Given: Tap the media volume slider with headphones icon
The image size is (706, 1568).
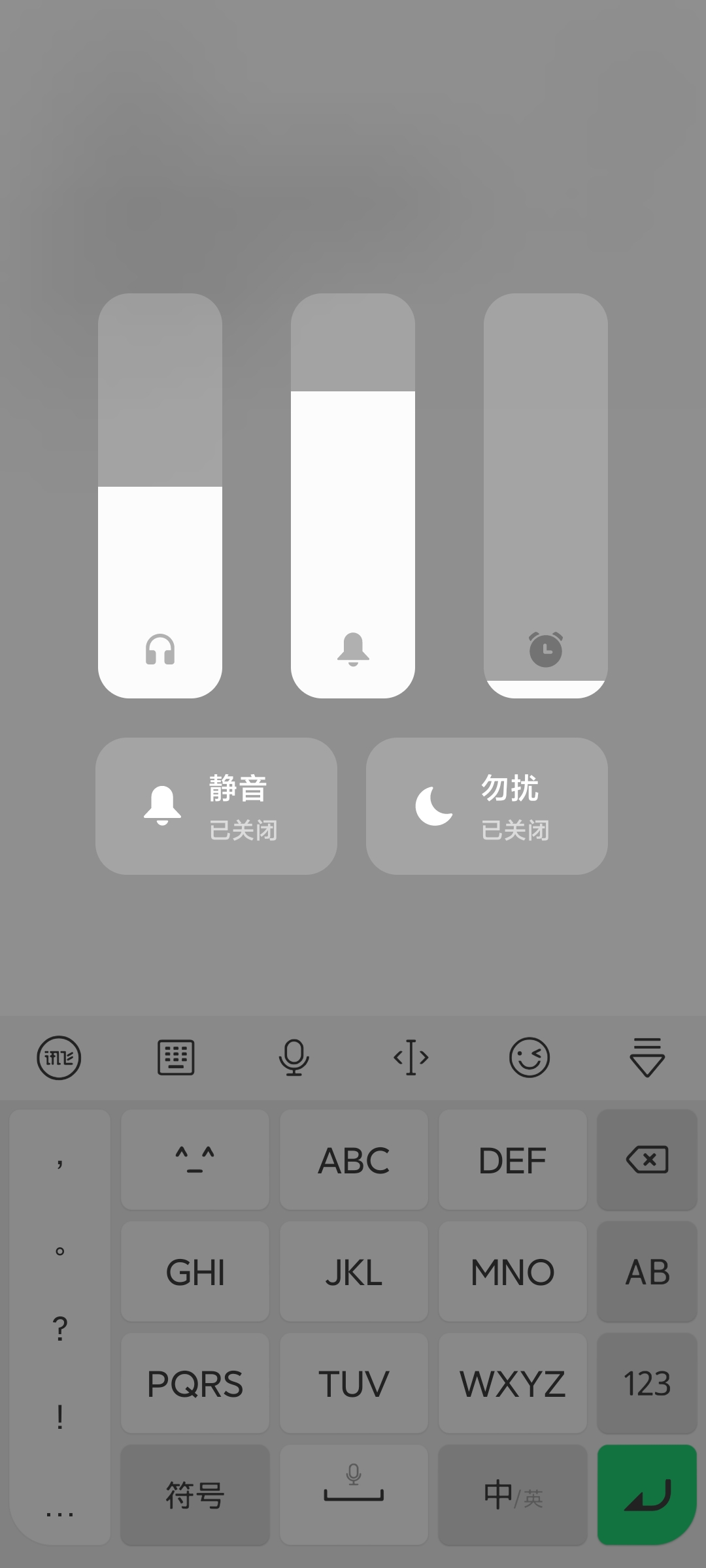Looking at the screenshot, I should click(x=160, y=496).
